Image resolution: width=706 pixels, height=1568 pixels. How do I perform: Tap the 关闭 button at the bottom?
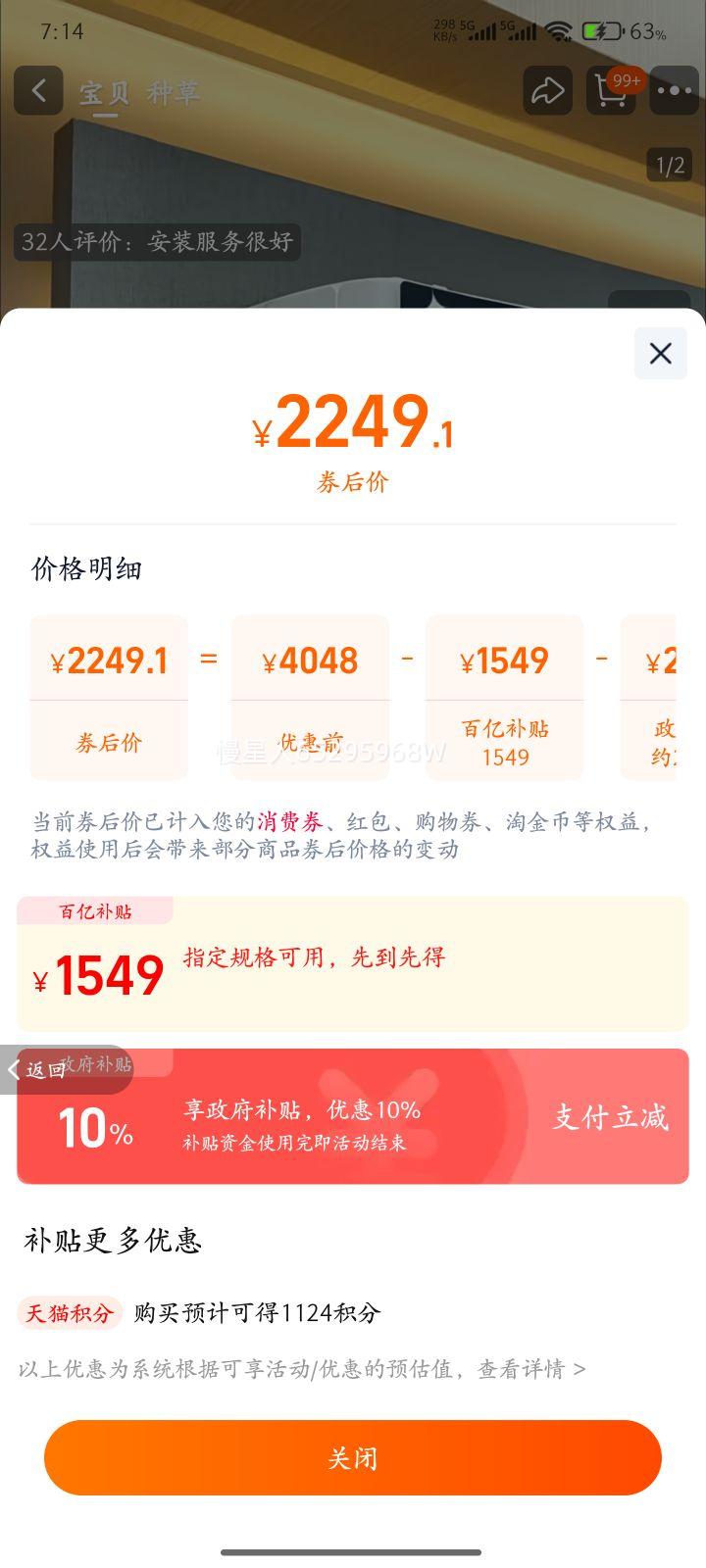click(353, 1457)
